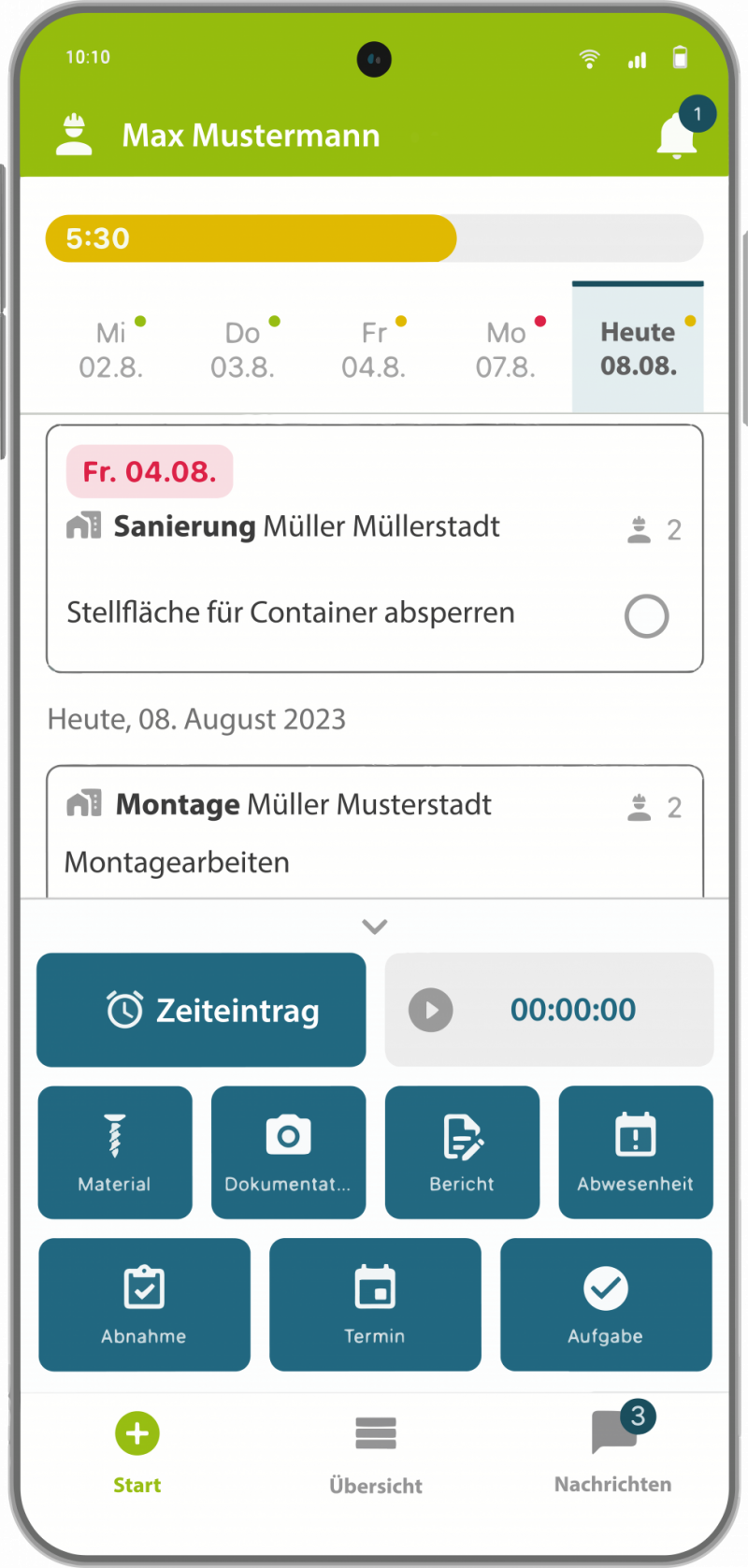Toggle the red status dot on Mo 07.8.
The image size is (748, 1568).
point(540,320)
